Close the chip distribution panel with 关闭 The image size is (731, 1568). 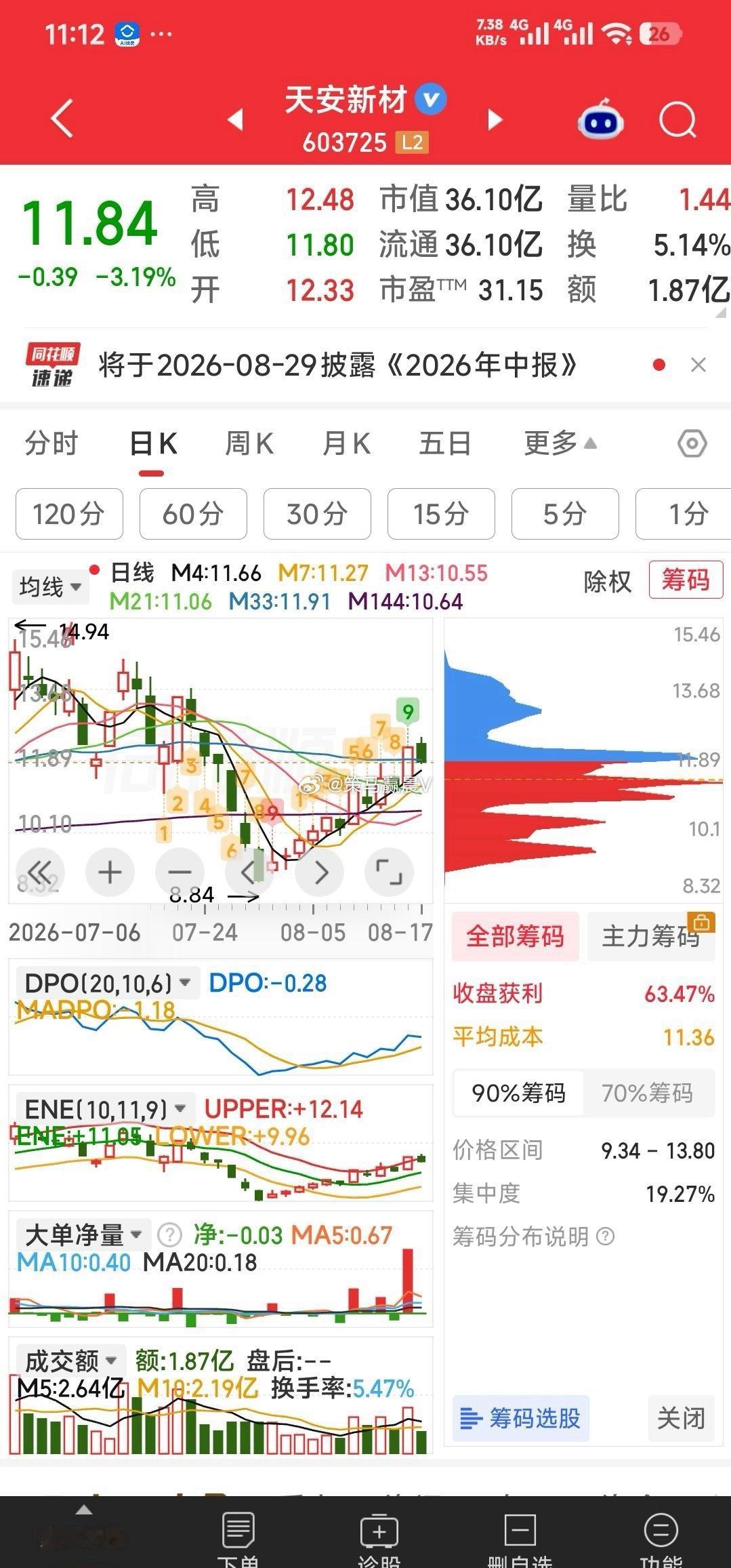click(x=681, y=1418)
